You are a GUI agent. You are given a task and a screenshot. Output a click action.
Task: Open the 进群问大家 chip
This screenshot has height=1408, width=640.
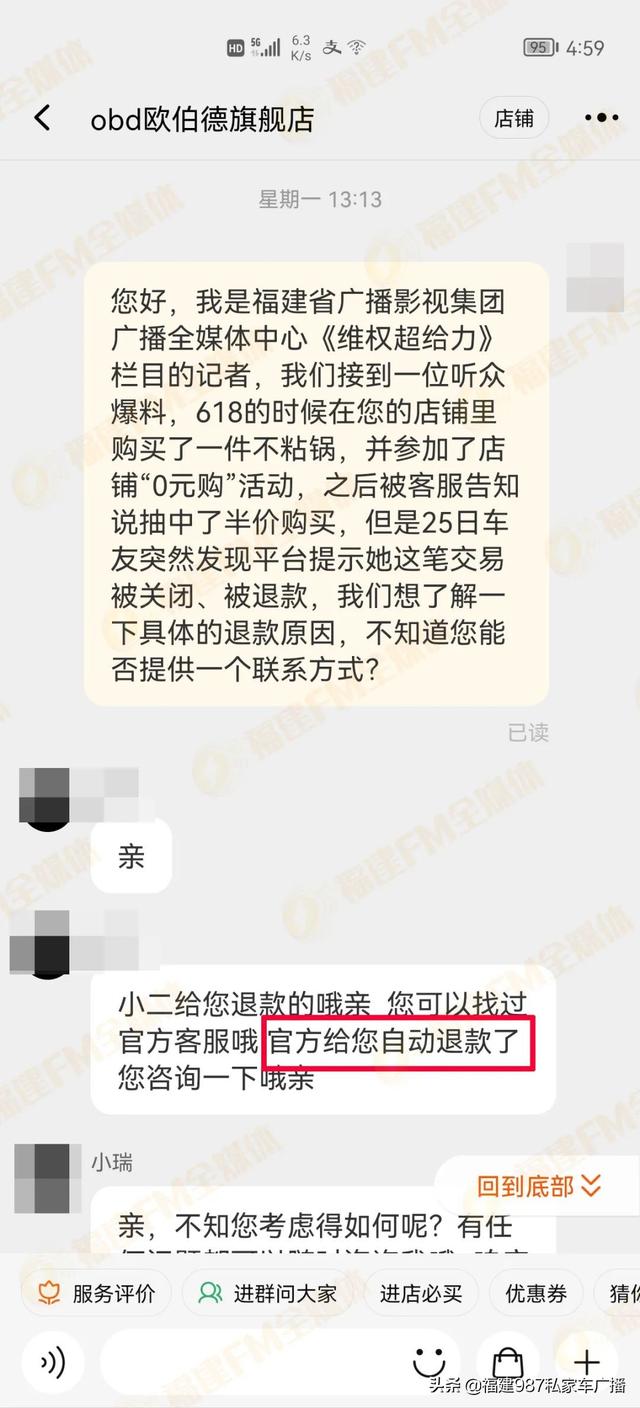coord(267,1293)
